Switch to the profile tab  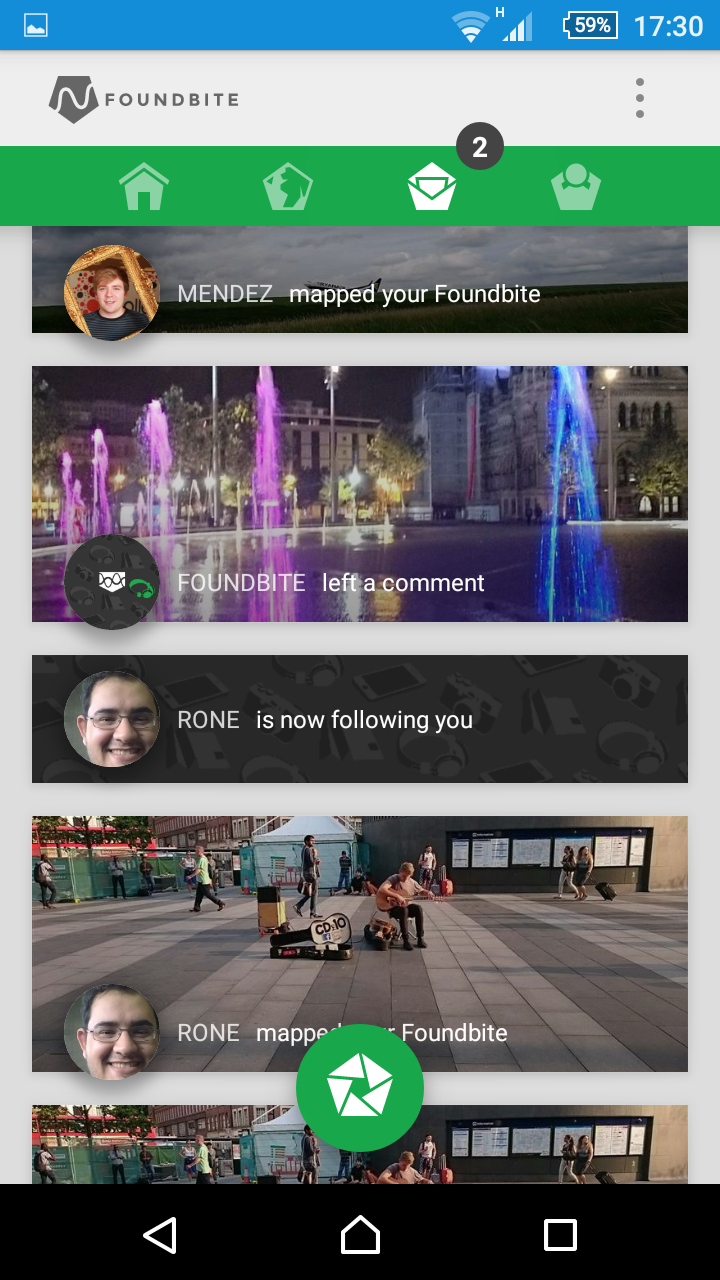(576, 187)
